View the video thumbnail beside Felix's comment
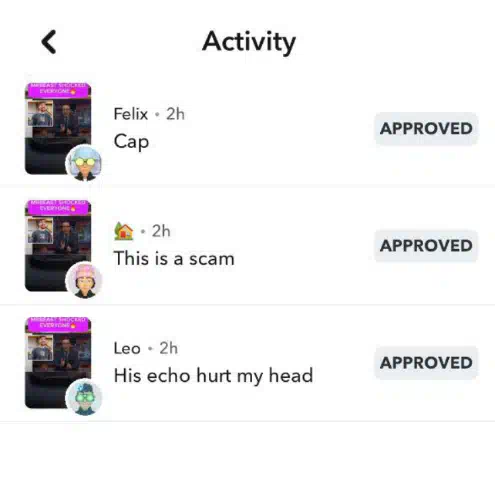 (58, 128)
